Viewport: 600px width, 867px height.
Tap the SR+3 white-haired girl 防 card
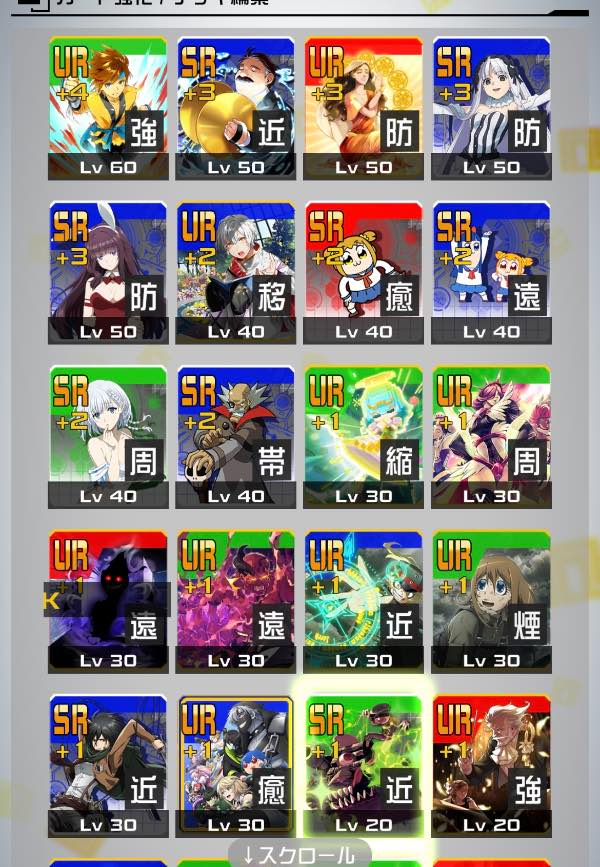(x=491, y=108)
